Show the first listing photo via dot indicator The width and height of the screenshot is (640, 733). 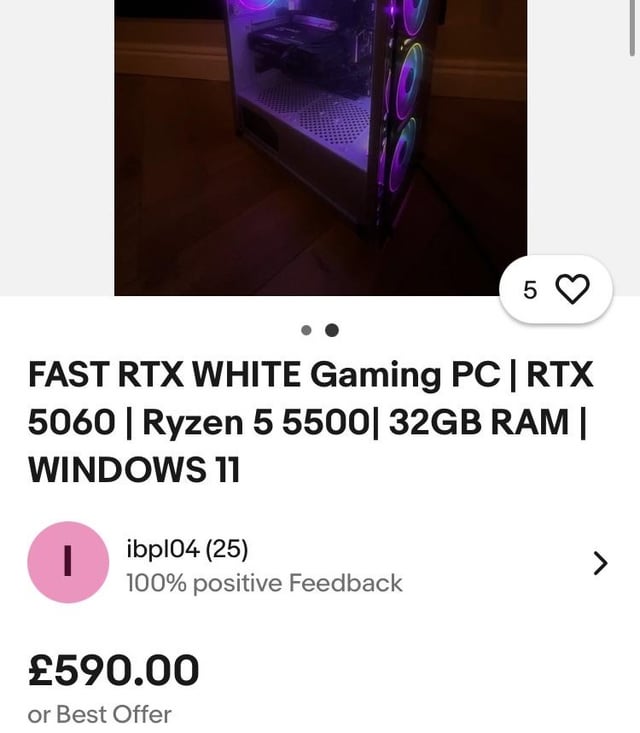click(306, 330)
